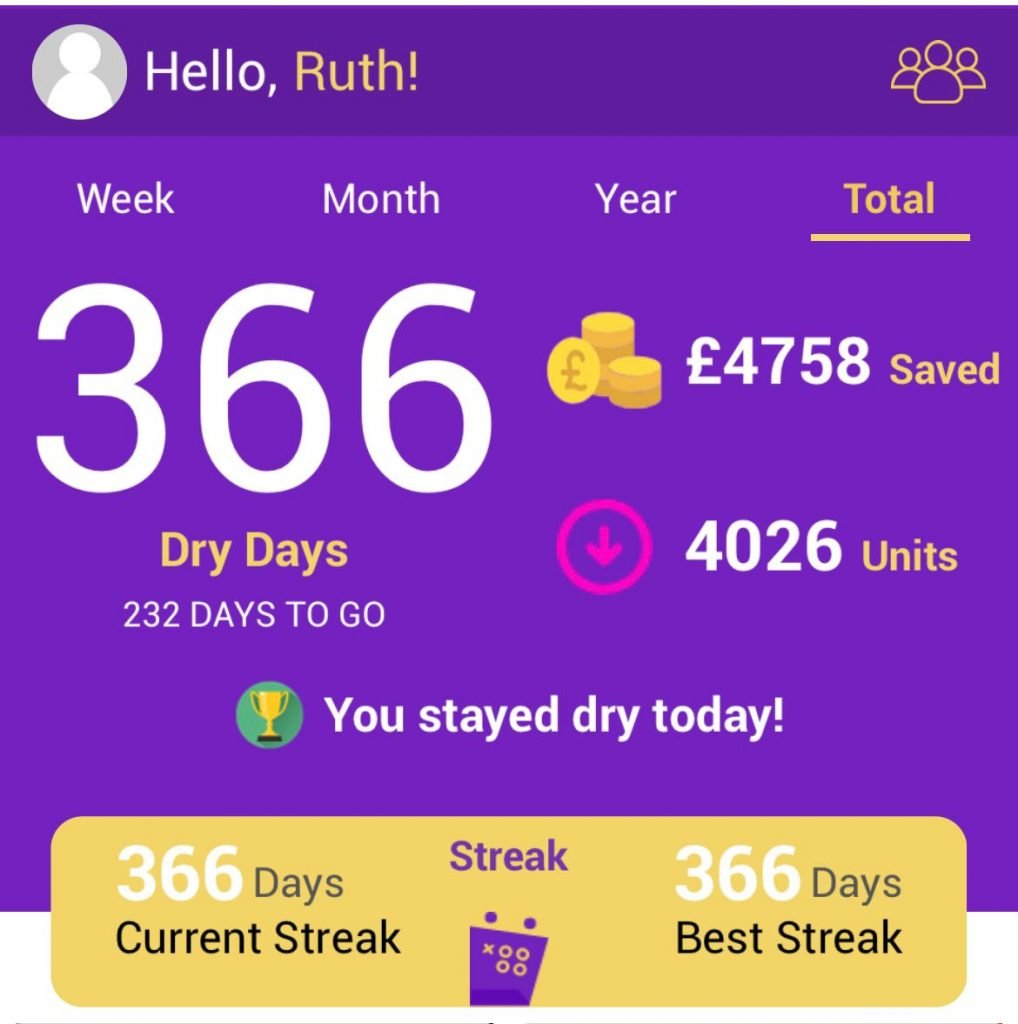Open the community group icon

pyautogui.click(x=937, y=71)
